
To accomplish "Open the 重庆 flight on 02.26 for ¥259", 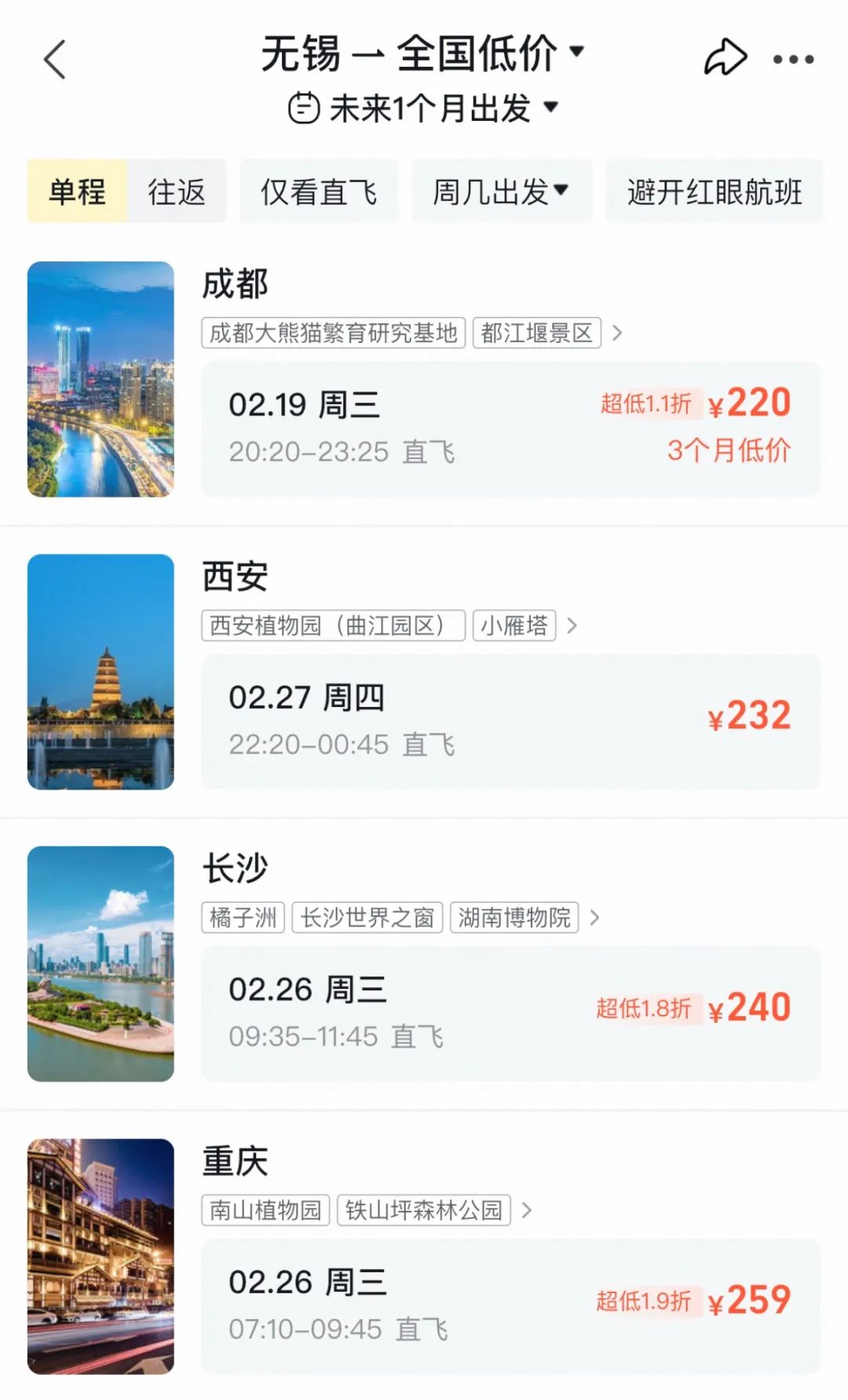I will pyautogui.click(x=511, y=1306).
